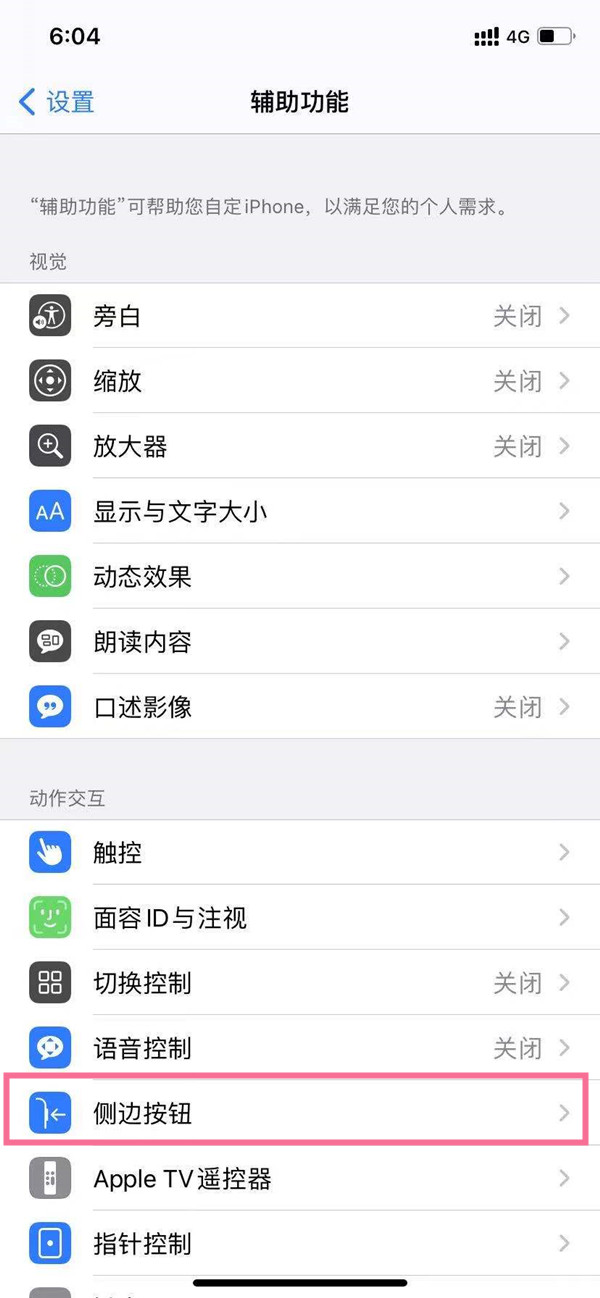Viewport: 600px width, 1298px height.
Task: Open 缩放 options
Action: pos(300,381)
